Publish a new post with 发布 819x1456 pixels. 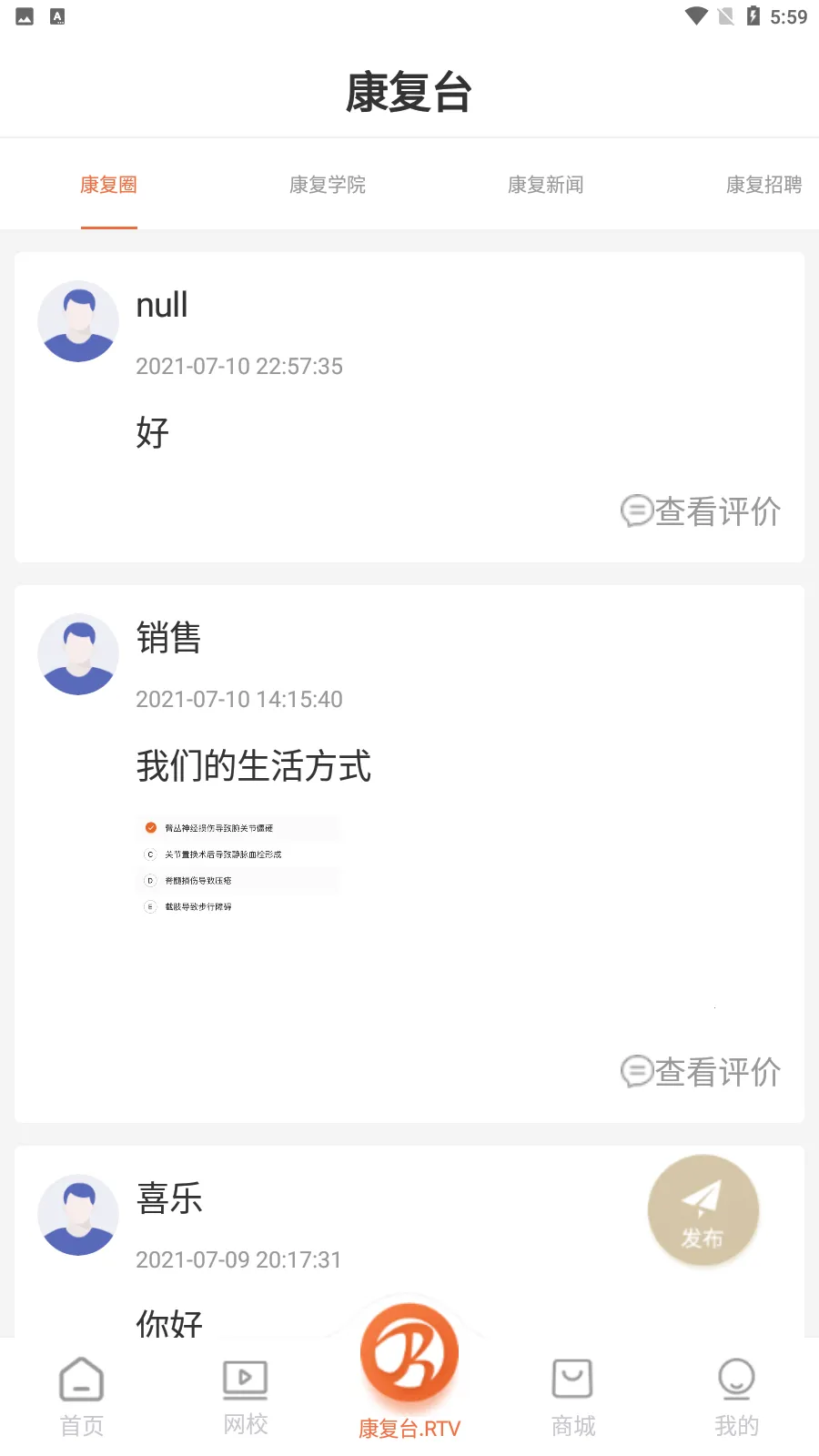(703, 1210)
